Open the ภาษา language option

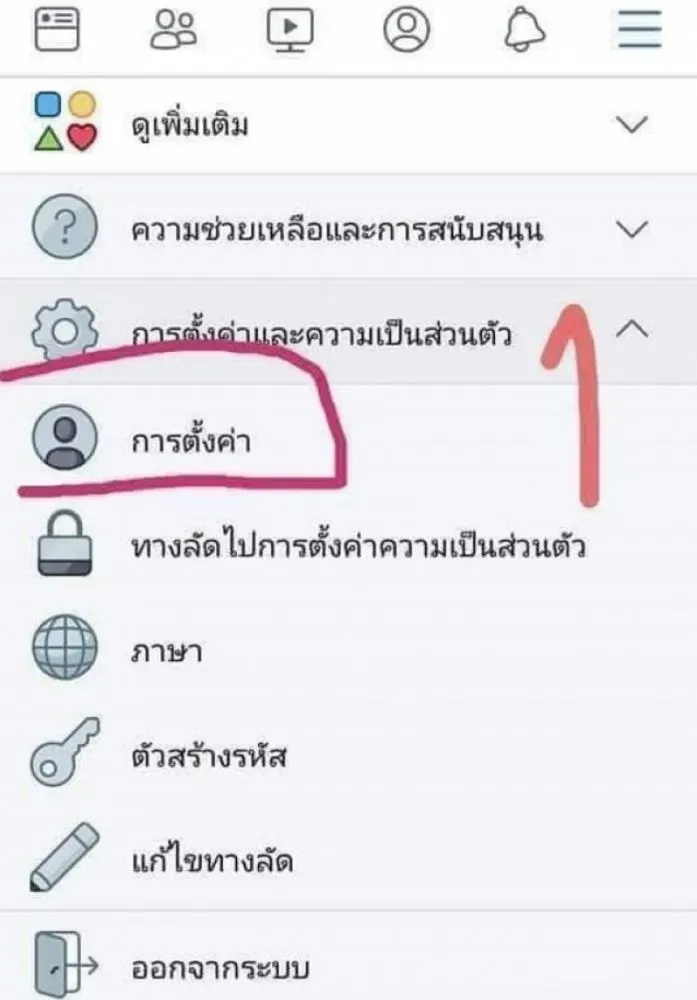click(x=167, y=653)
